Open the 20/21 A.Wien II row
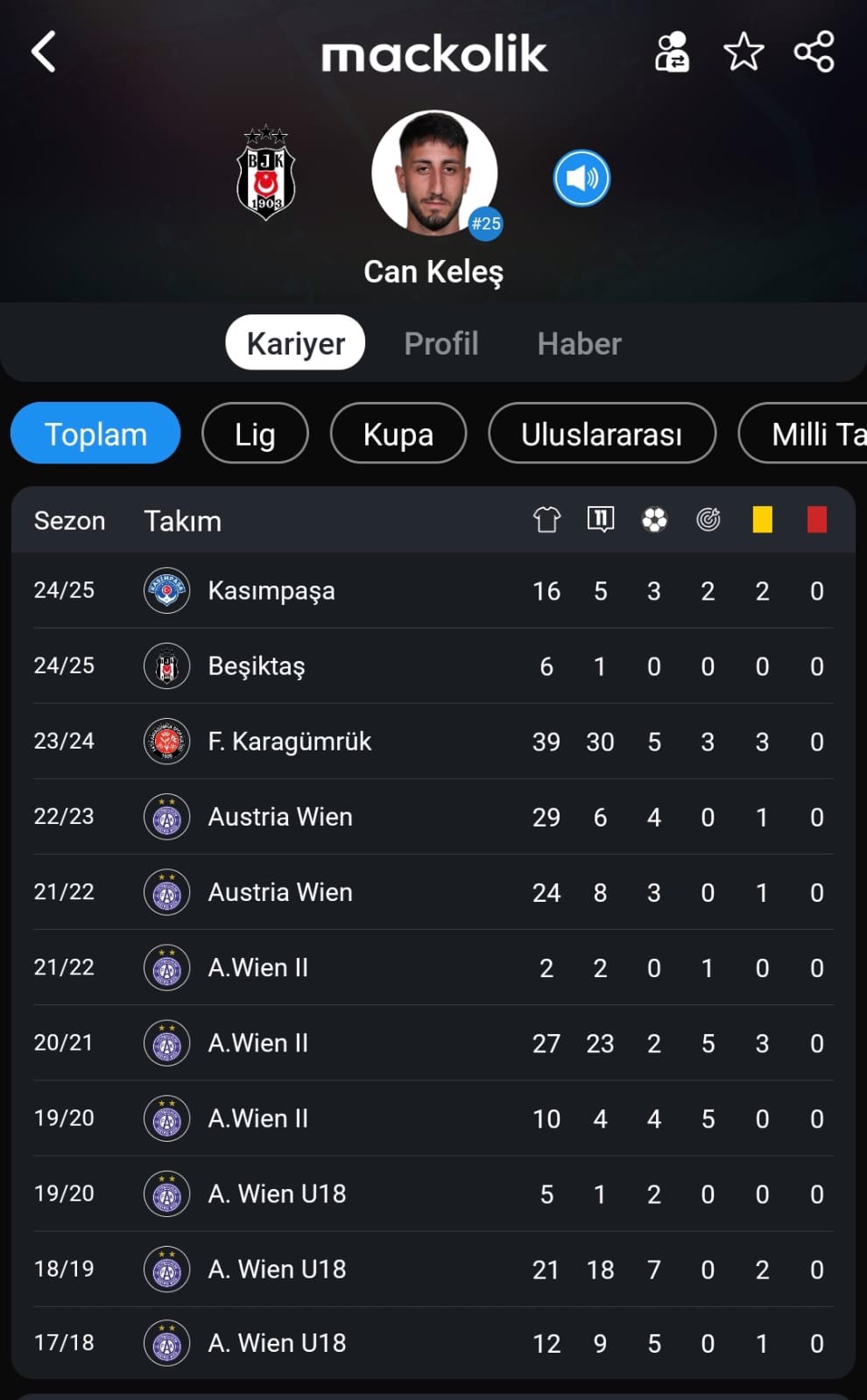This screenshot has width=867, height=1400. pos(433,1043)
